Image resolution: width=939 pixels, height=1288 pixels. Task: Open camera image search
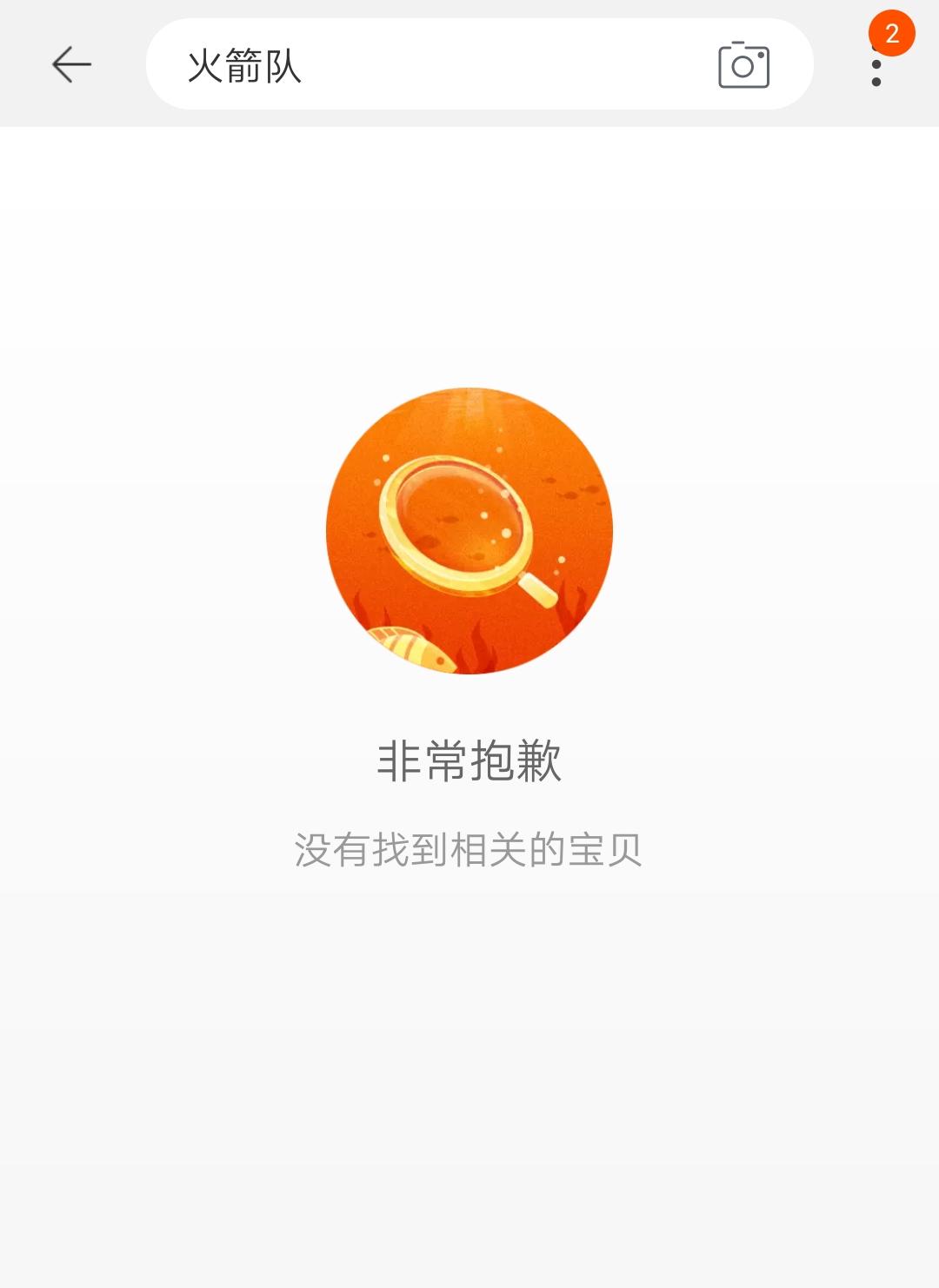pyautogui.click(x=743, y=65)
